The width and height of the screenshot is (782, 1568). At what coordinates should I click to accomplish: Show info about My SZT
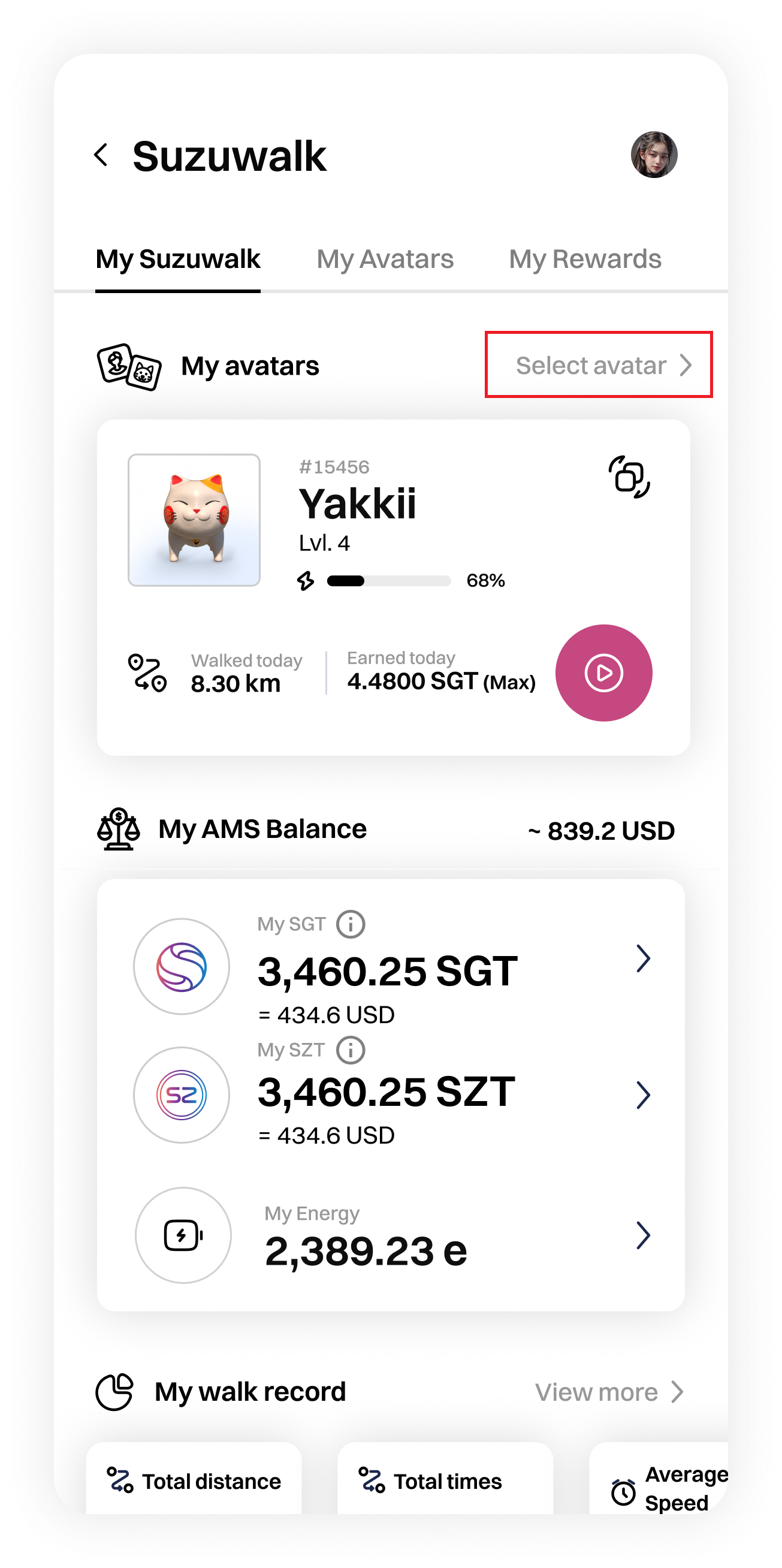pos(351,1050)
